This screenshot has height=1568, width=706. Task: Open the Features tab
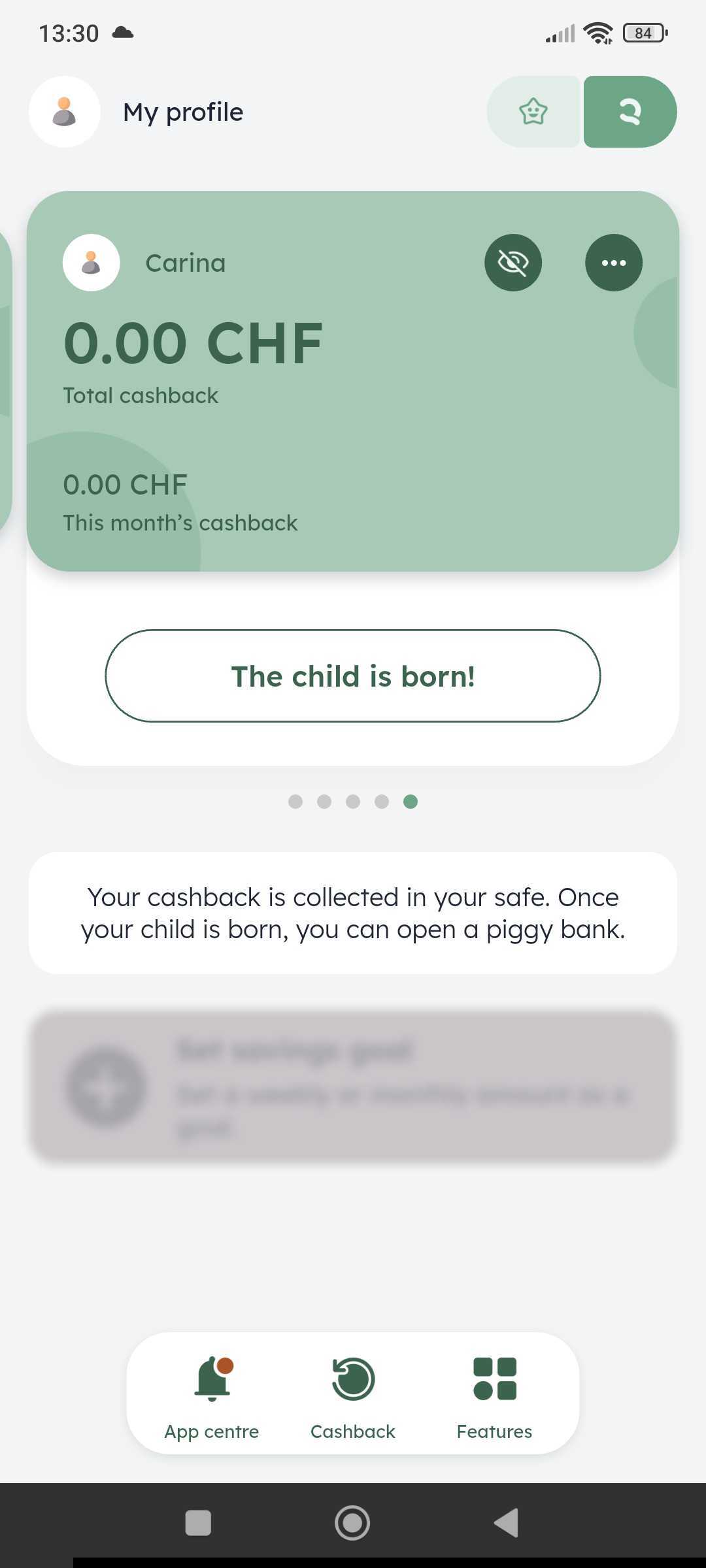[494, 1394]
